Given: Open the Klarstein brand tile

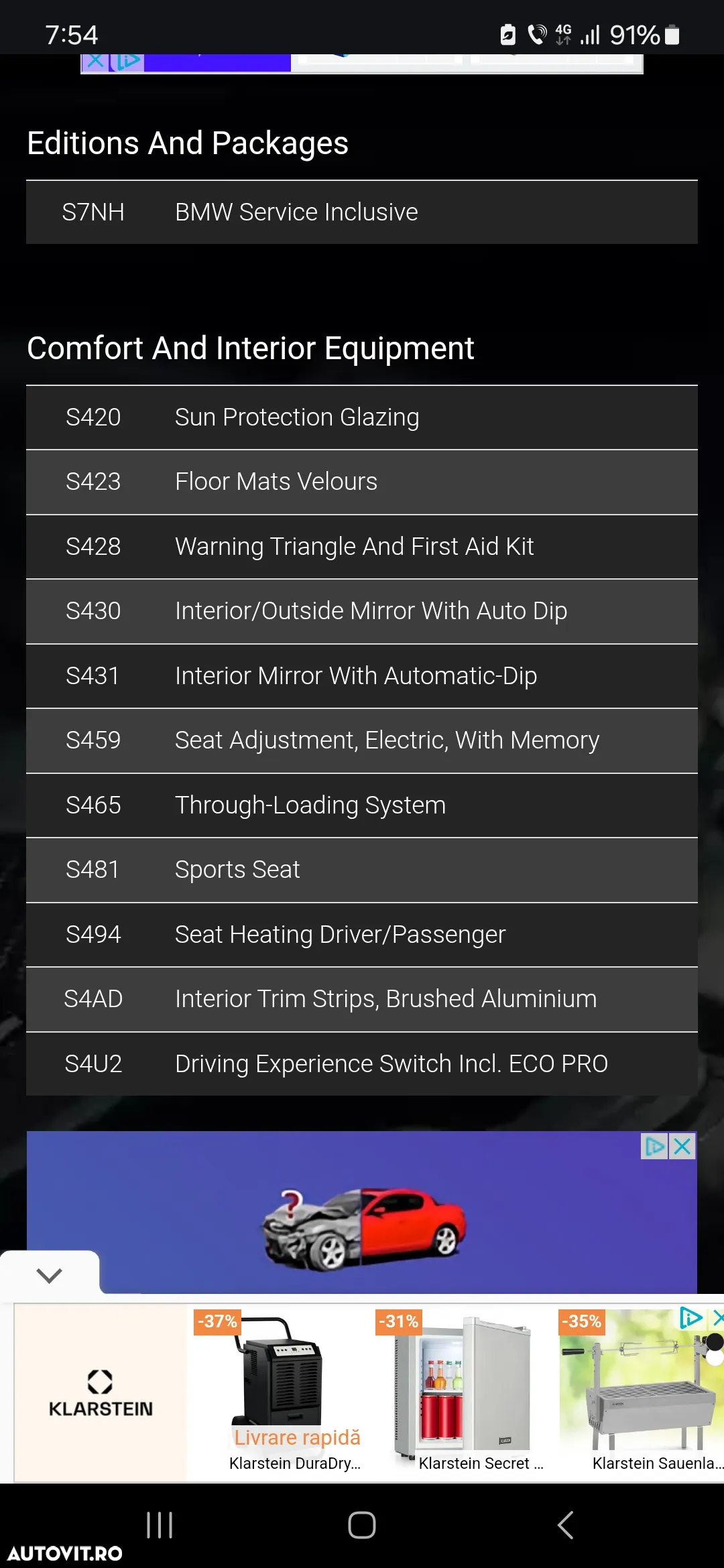Looking at the screenshot, I should tap(101, 1392).
